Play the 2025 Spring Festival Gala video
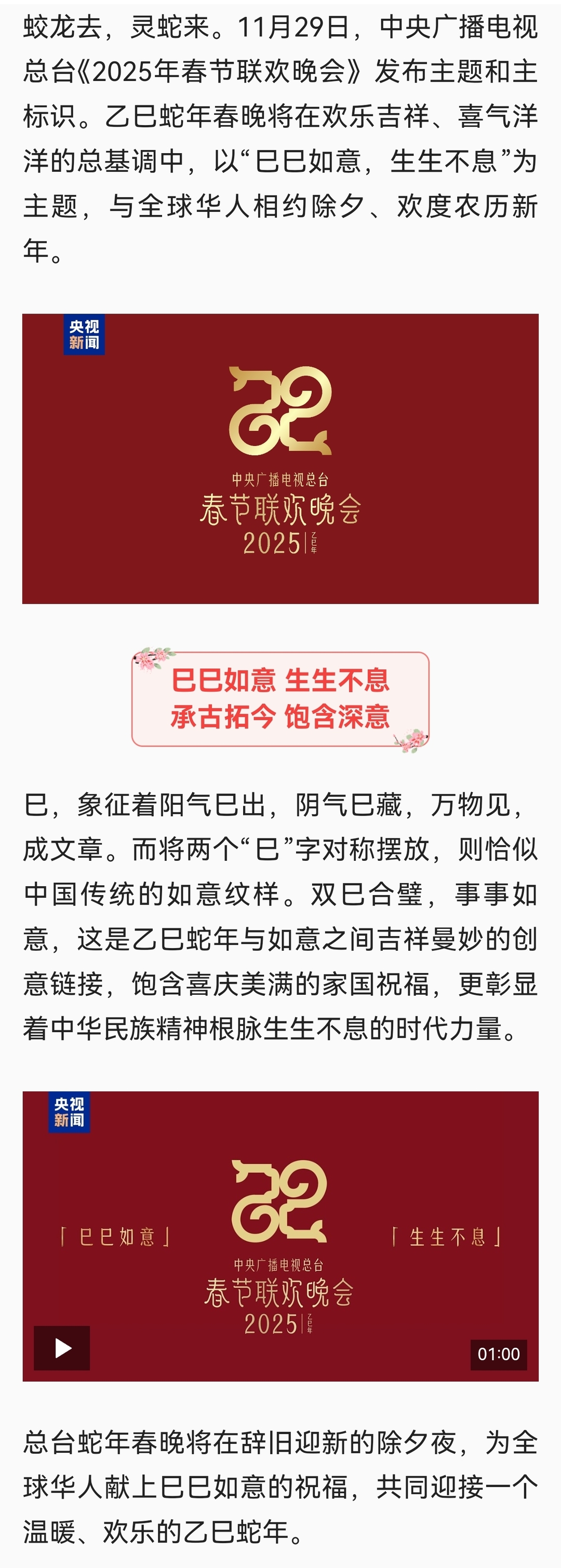561x1568 pixels. tap(61, 1348)
